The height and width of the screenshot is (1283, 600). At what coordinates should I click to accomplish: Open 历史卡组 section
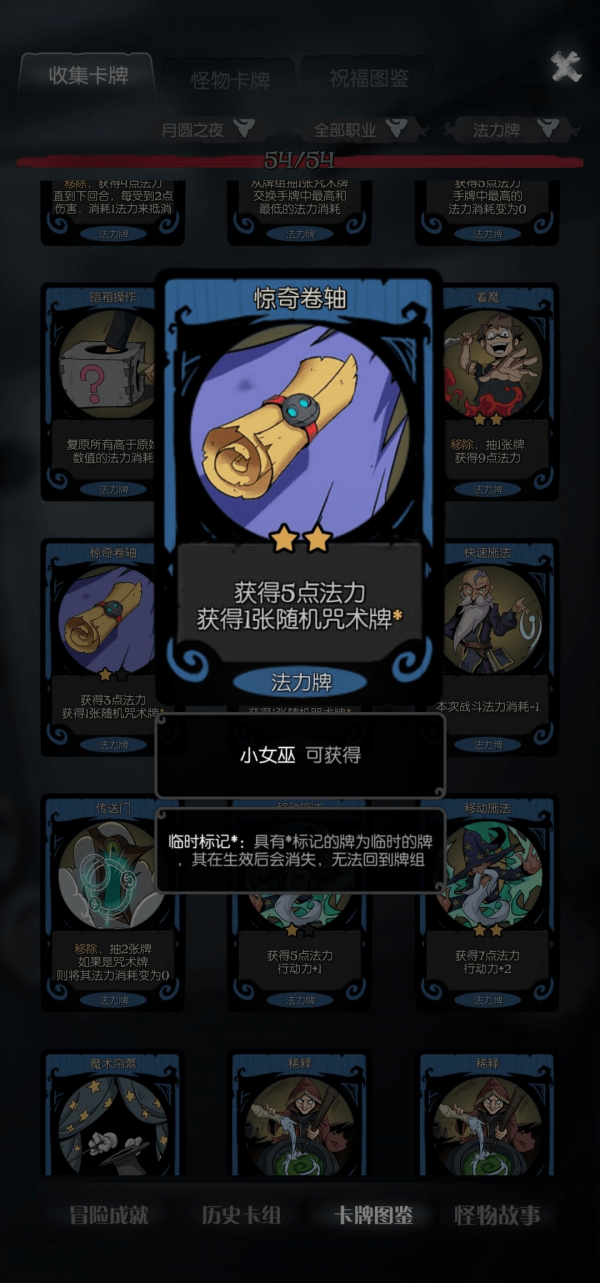[x=241, y=1215]
